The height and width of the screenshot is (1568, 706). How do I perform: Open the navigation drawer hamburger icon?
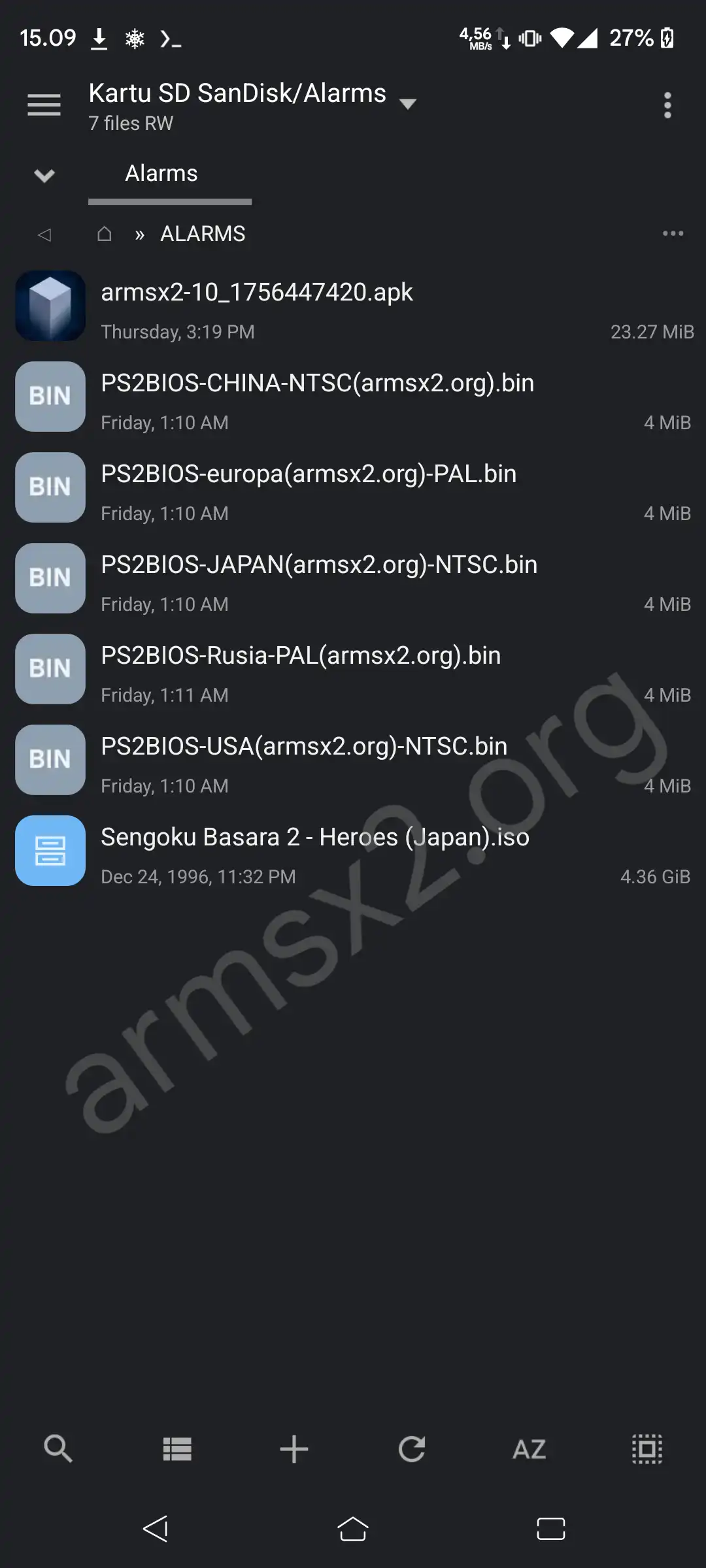tap(44, 105)
